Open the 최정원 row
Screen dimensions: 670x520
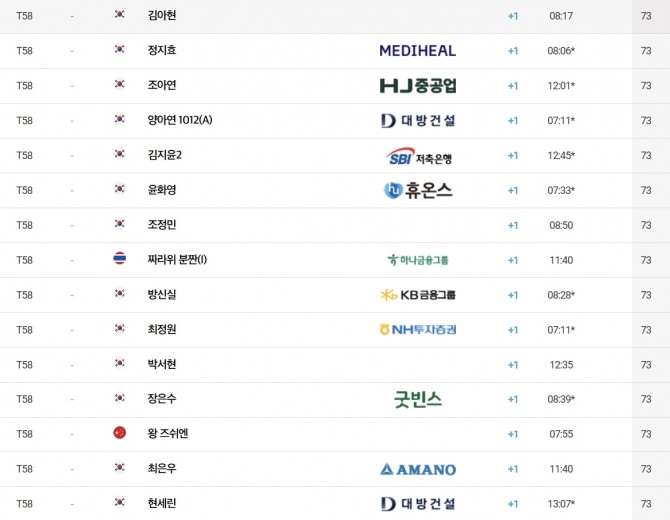point(335,330)
